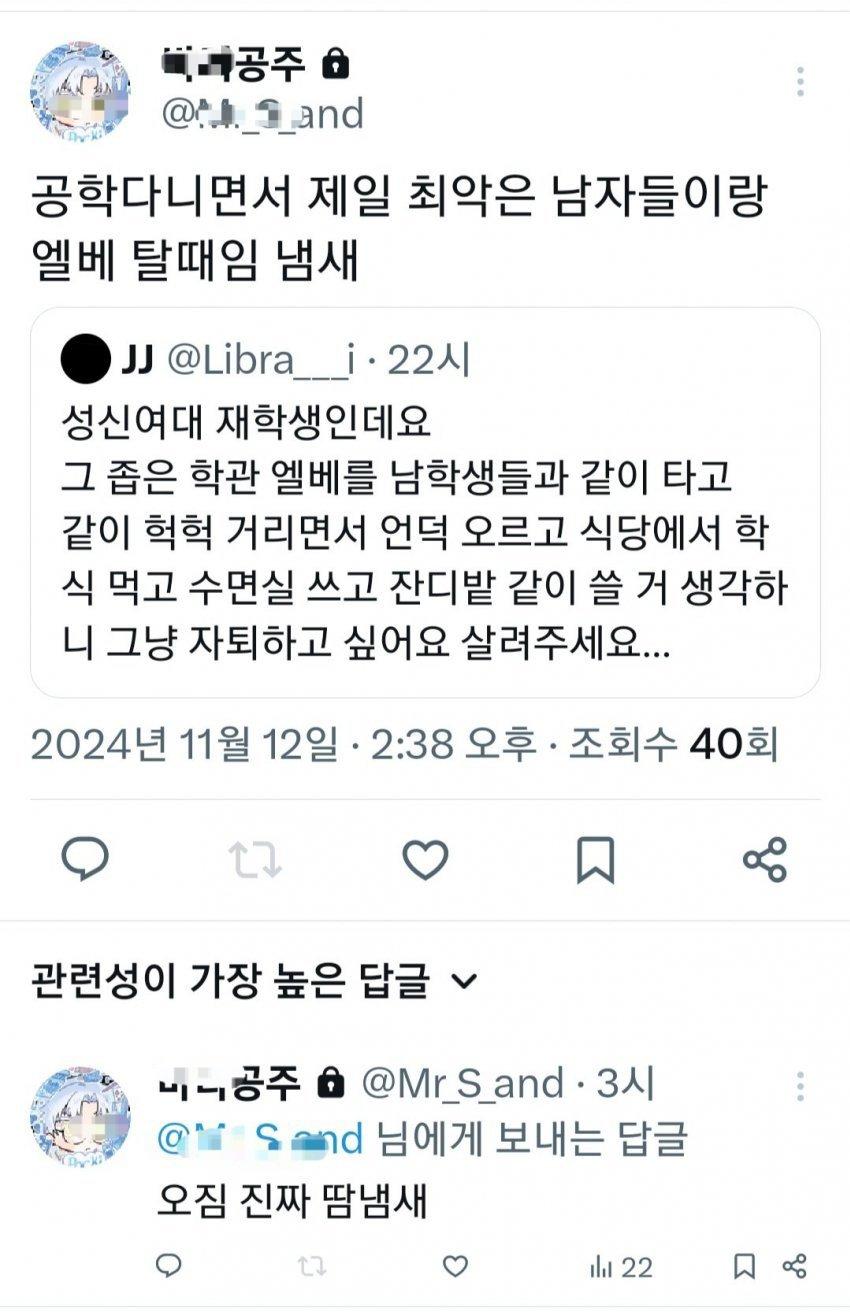Share the main tweet

pos(765,860)
